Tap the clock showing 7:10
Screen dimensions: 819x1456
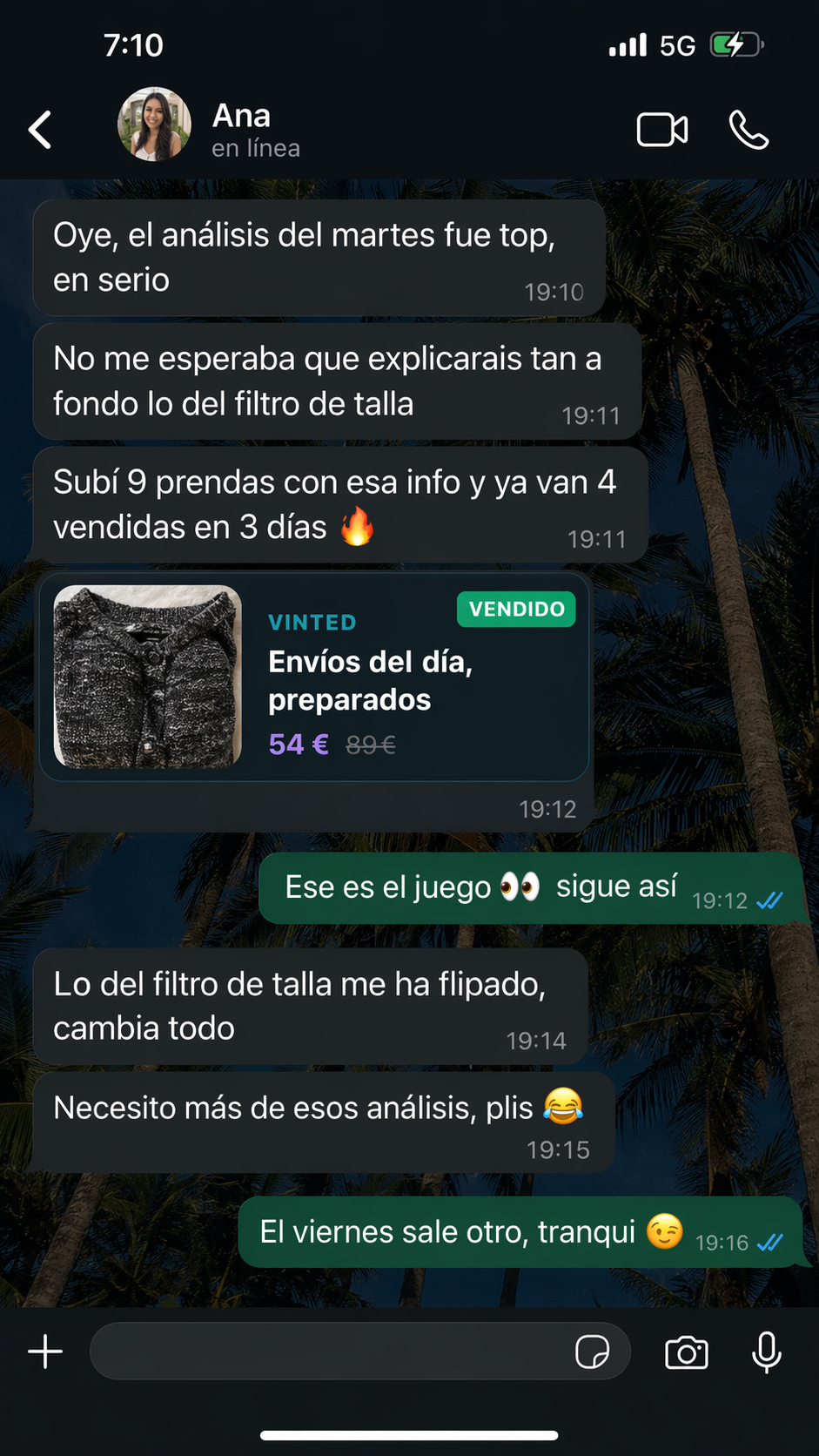pyautogui.click(x=134, y=44)
